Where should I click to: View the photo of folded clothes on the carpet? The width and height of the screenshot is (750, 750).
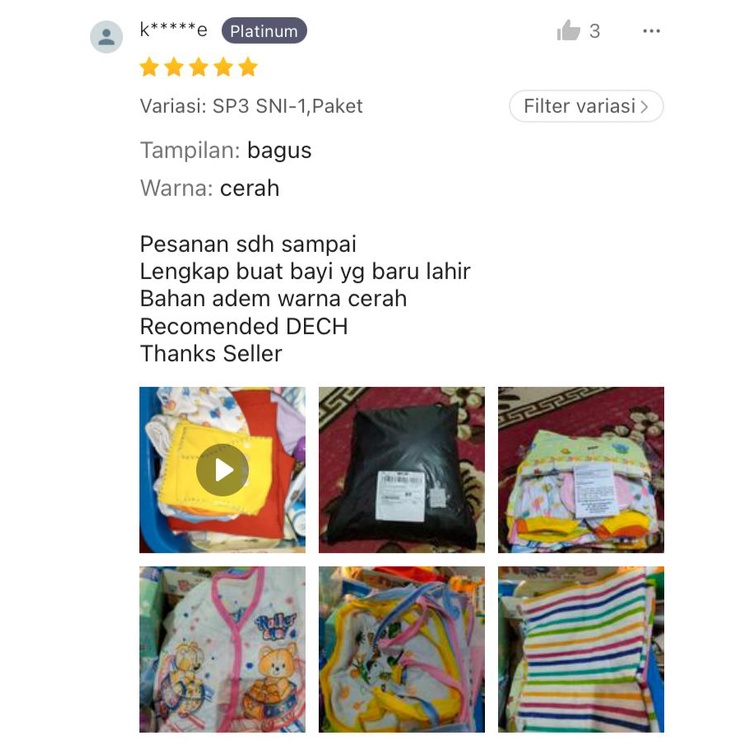(581, 470)
